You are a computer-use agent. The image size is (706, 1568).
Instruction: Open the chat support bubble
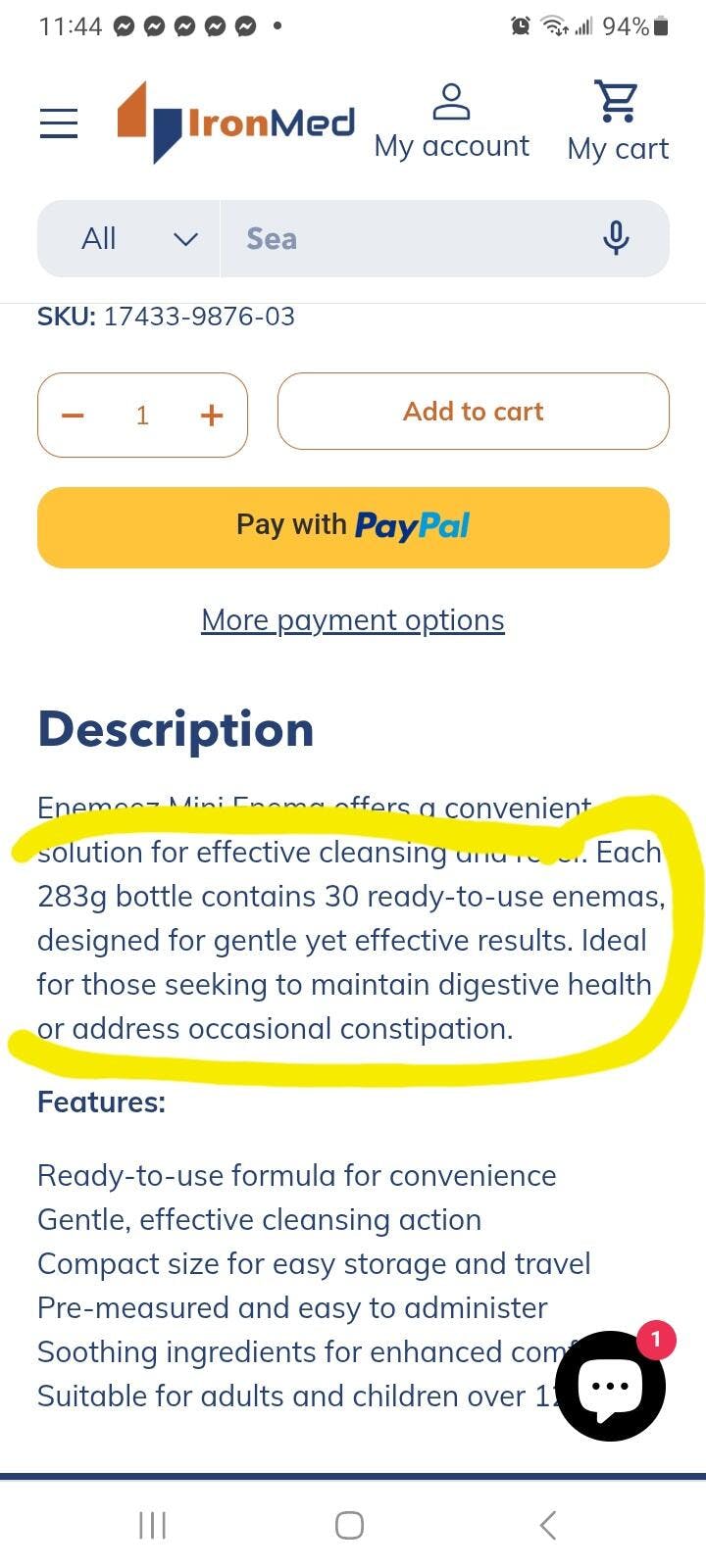pyautogui.click(x=610, y=1386)
